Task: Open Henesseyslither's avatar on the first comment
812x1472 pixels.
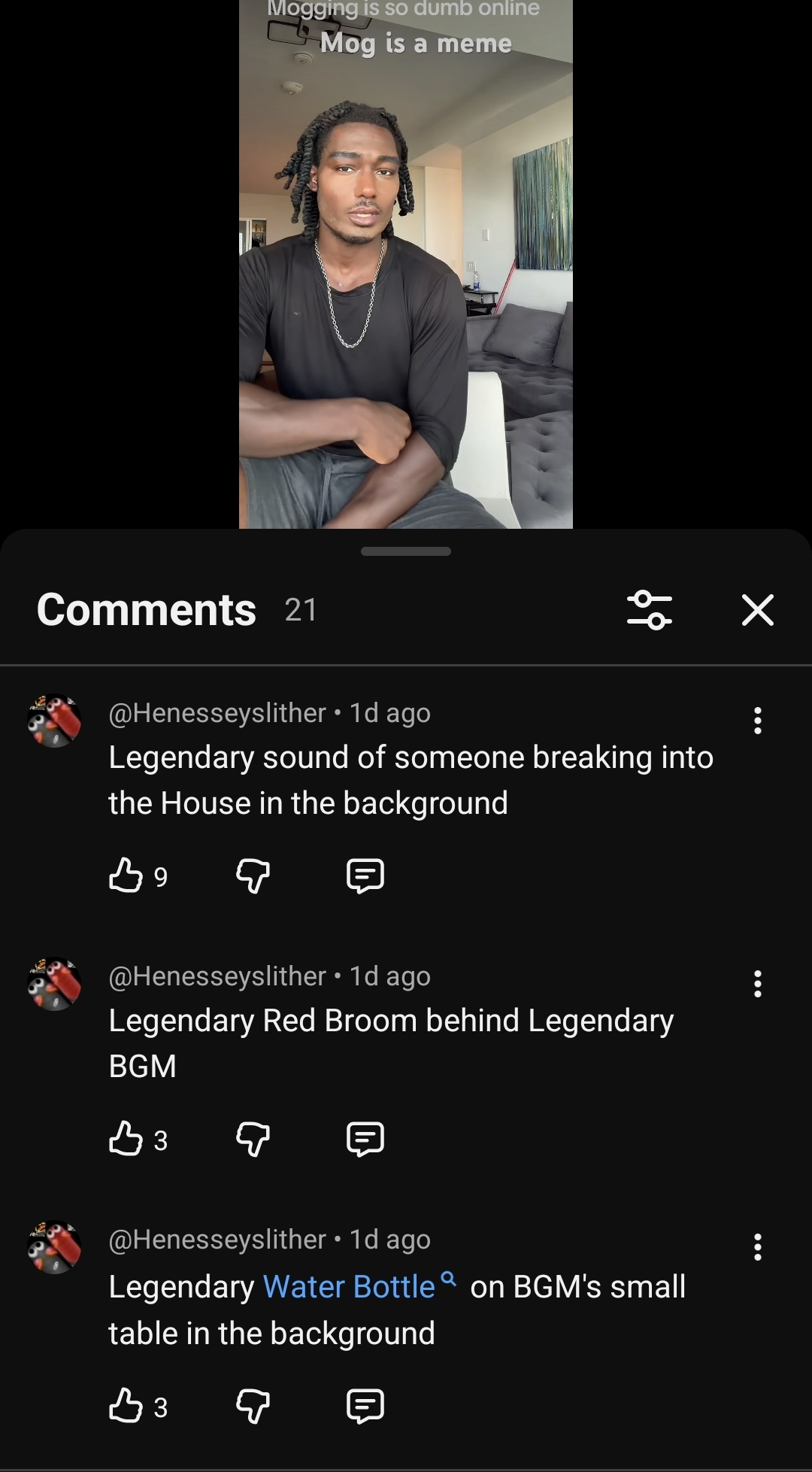Action: click(54, 721)
